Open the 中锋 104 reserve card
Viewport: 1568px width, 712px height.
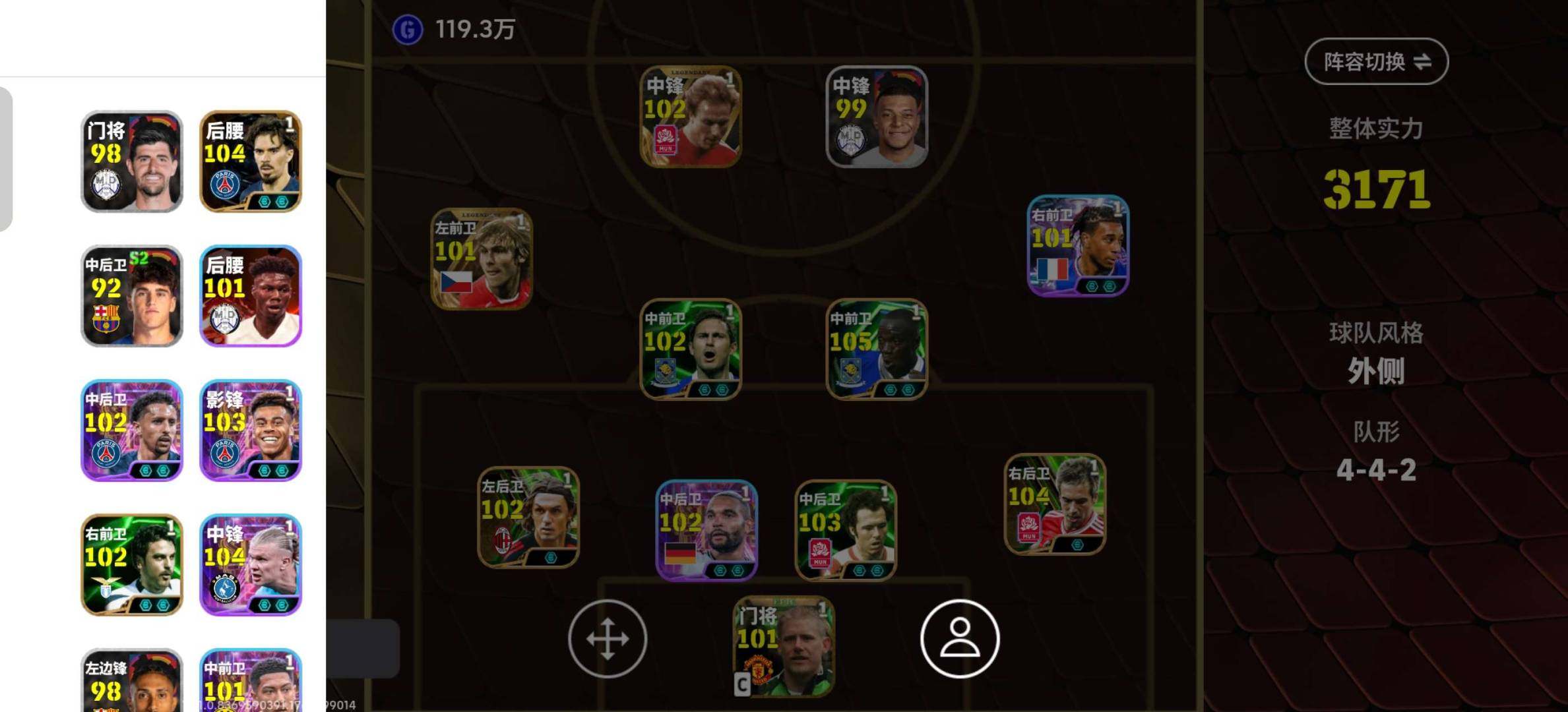[x=251, y=564]
